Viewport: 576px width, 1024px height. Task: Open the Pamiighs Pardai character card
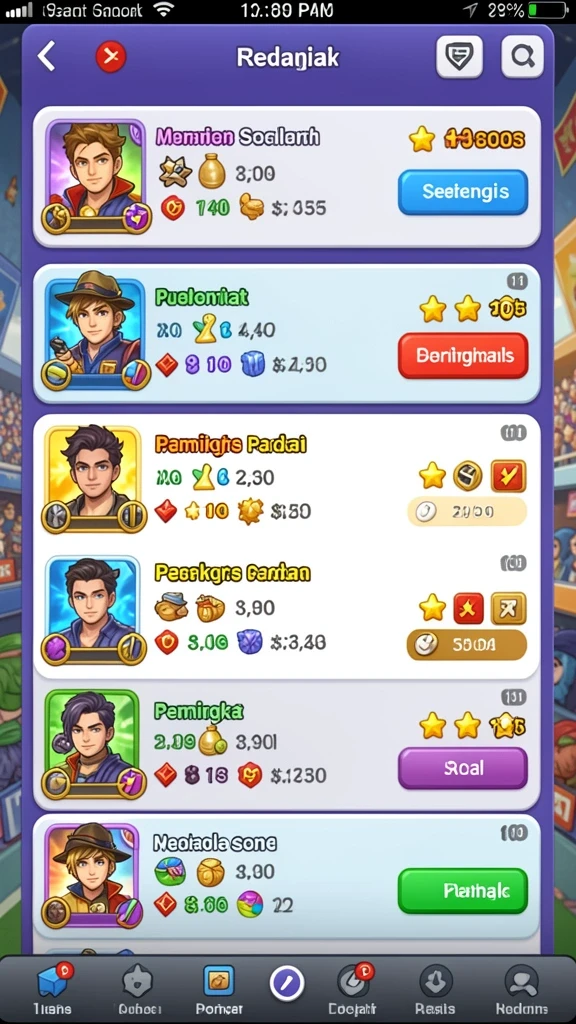click(287, 480)
